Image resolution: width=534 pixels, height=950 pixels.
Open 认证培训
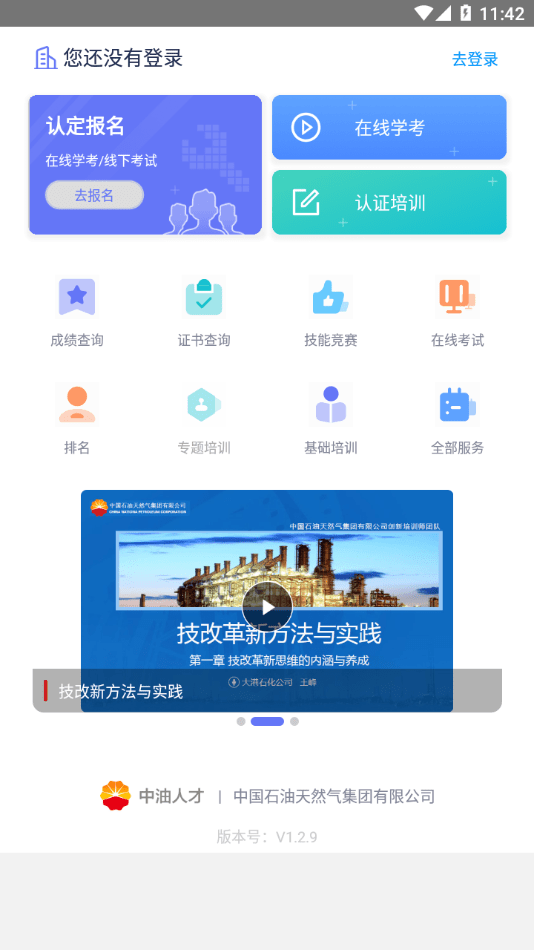[389, 202]
